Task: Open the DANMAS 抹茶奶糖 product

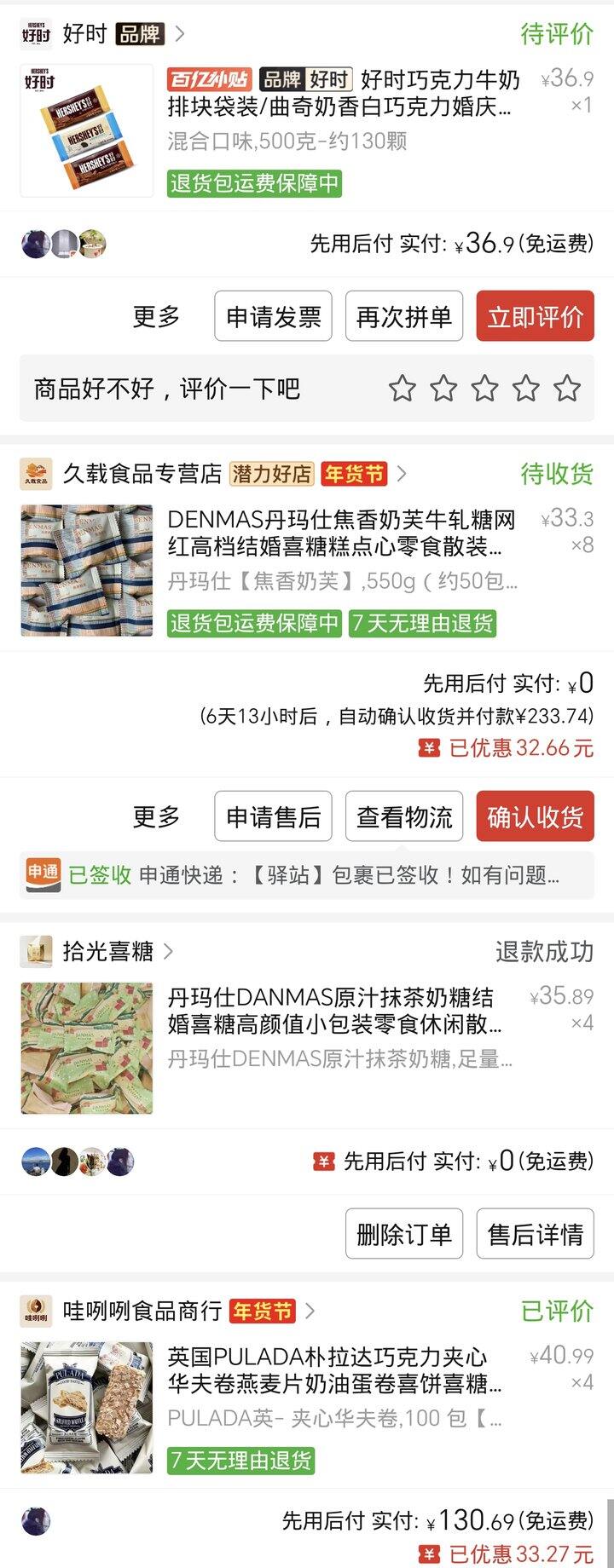Action: (333, 1010)
